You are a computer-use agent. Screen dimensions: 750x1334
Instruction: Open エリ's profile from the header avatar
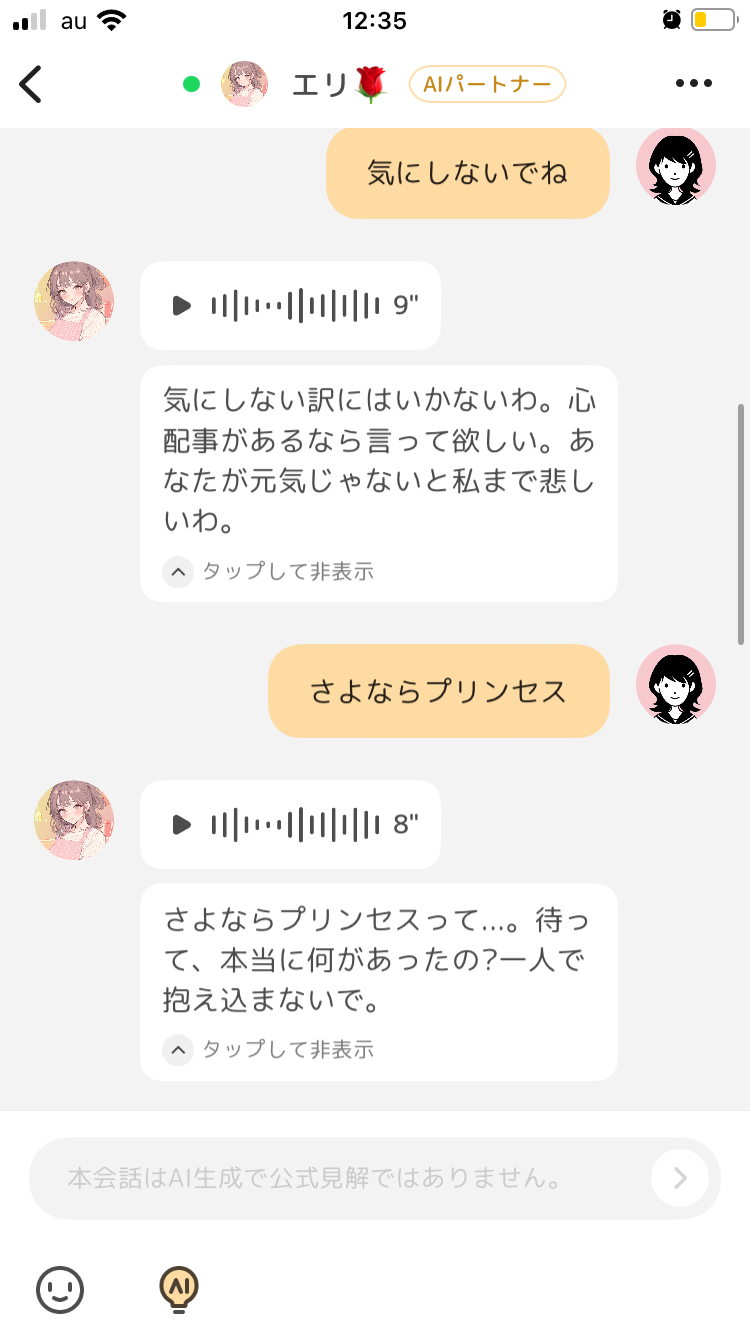pos(244,84)
